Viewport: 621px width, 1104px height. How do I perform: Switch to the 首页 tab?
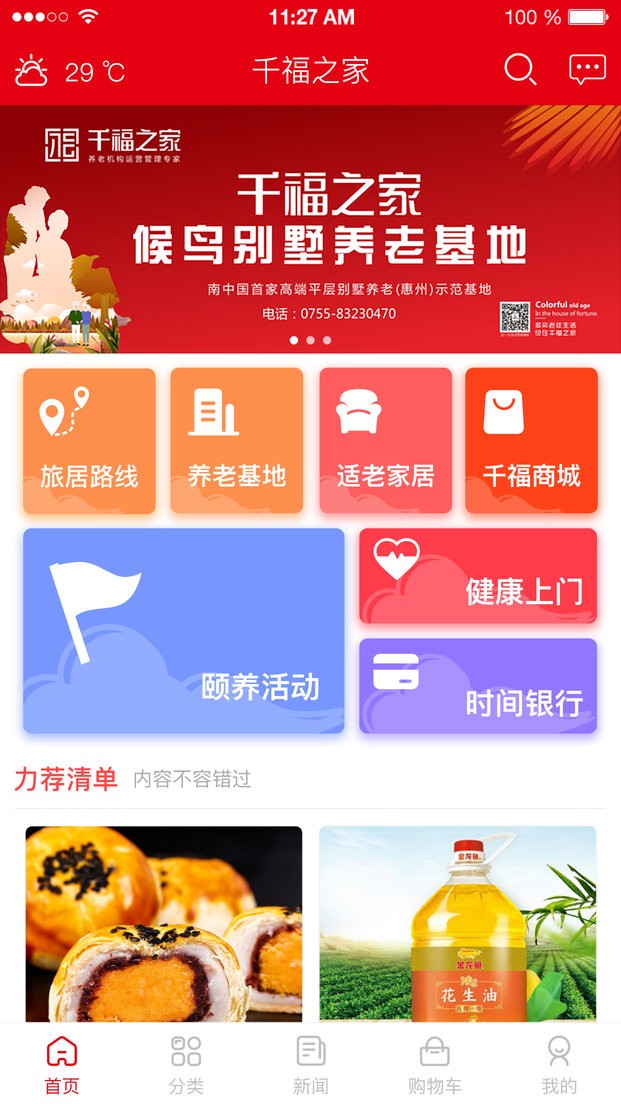(x=62, y=1065)
